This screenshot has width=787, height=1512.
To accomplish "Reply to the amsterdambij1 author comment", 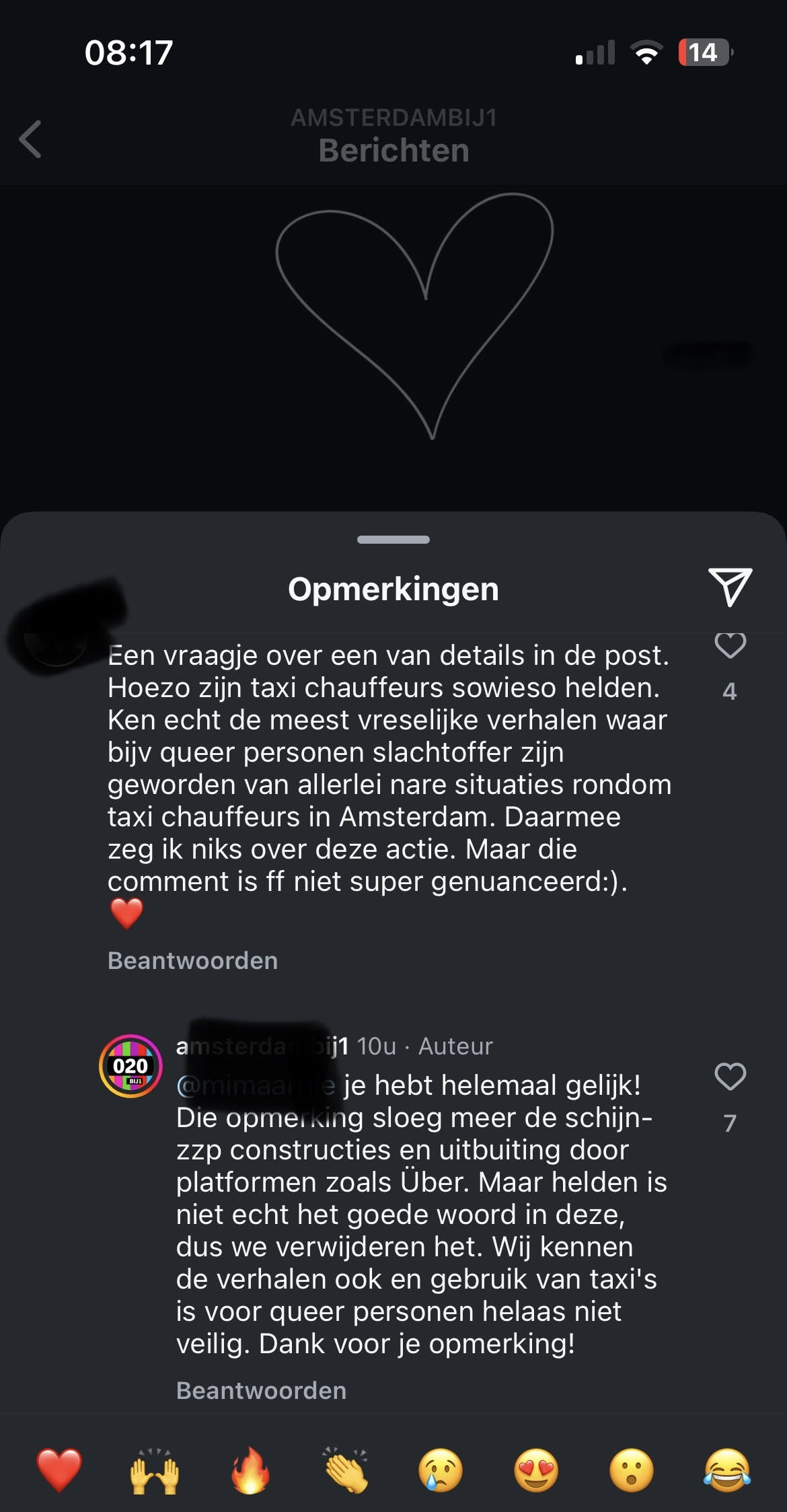I will [x=261, y=1390].
